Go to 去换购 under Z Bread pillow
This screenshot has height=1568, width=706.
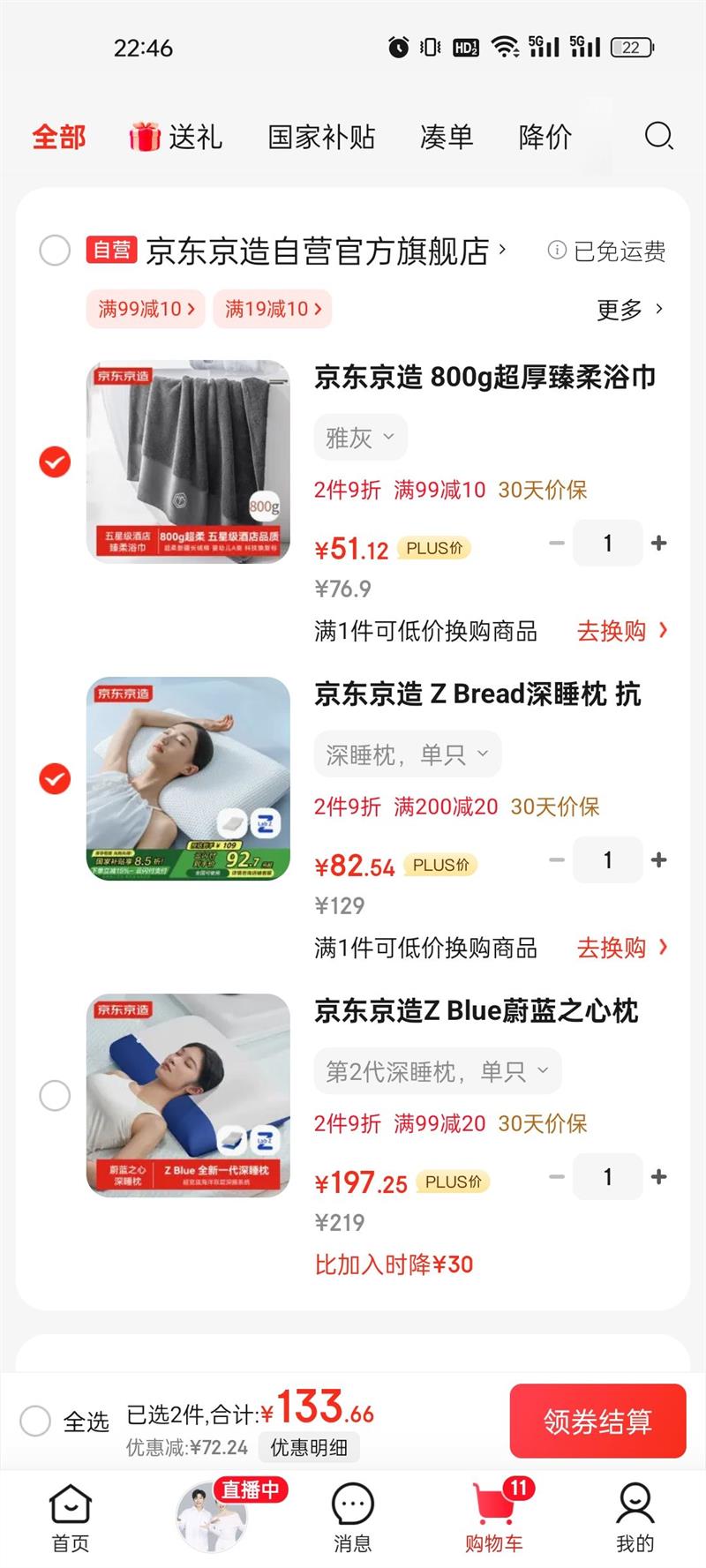621,948
